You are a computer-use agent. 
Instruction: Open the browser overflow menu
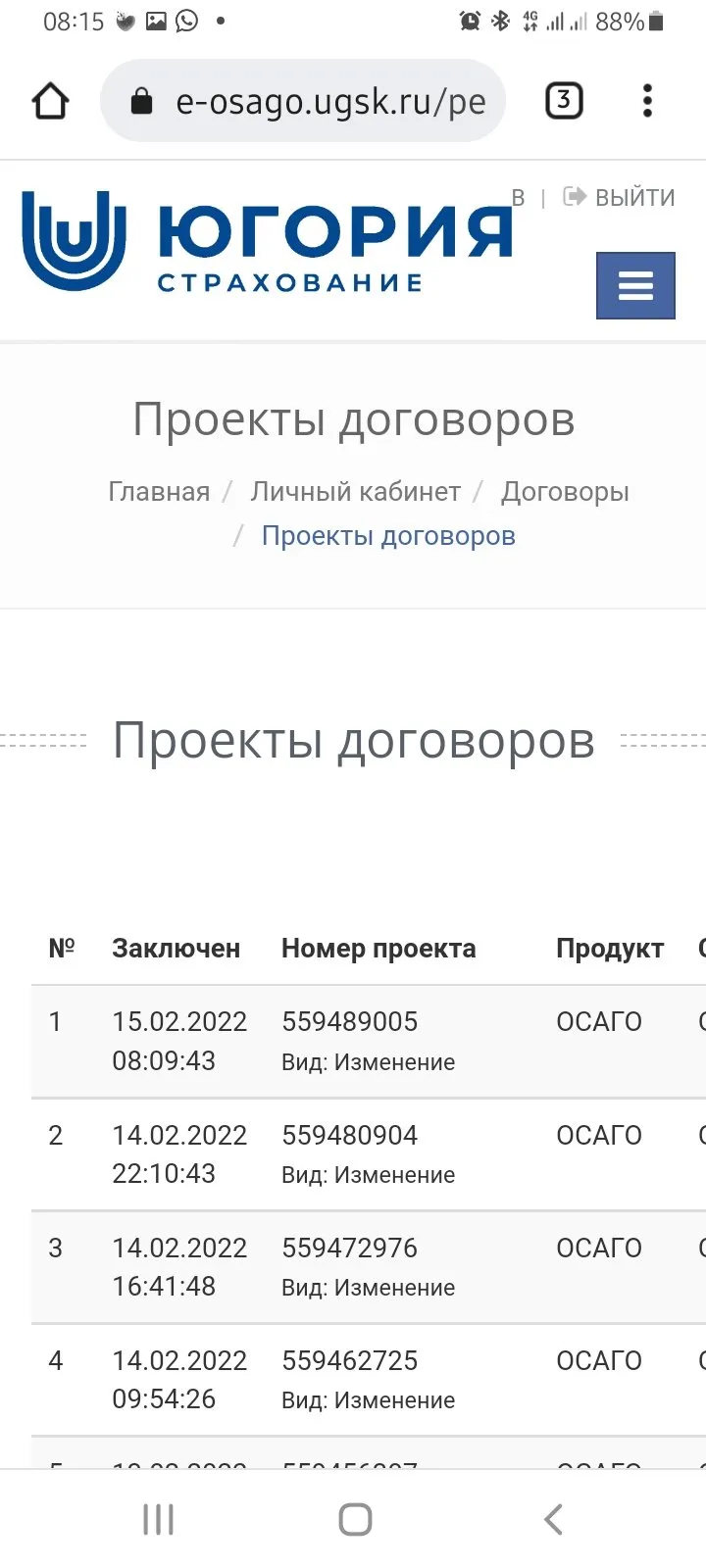(x=647, y=101)
